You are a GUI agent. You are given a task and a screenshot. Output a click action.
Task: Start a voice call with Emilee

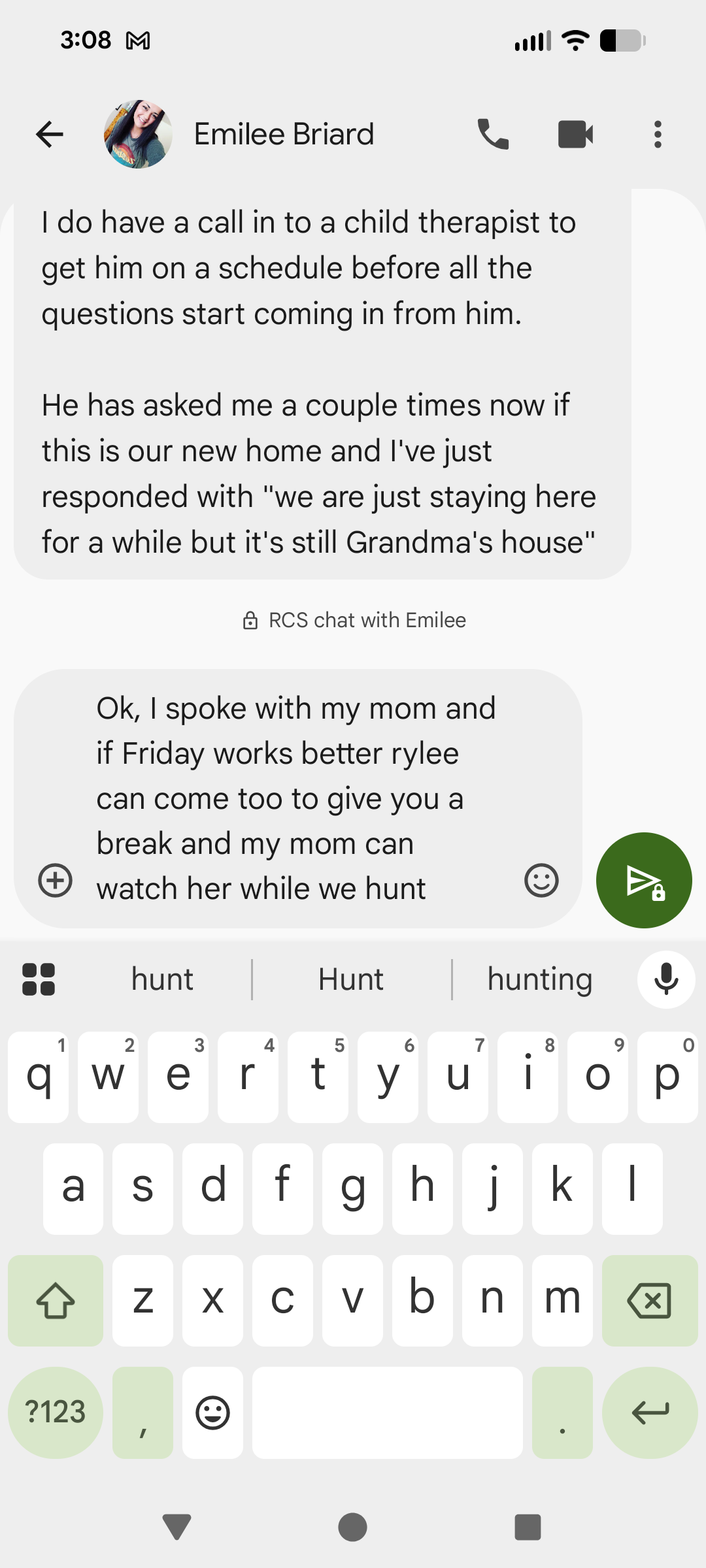[x=493, y=135]
